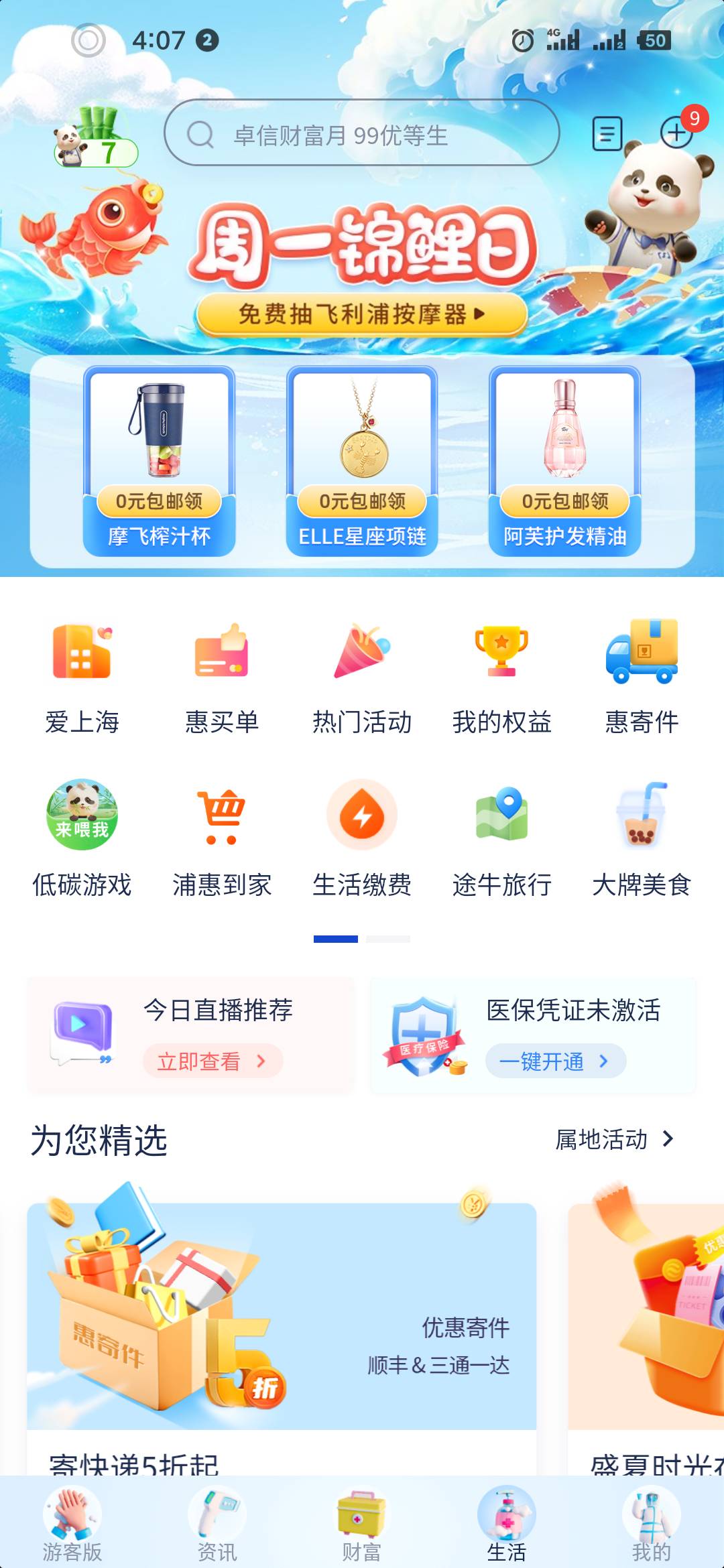Switch to the 财富 tab
The image size is (724, 1568).
pyautogui.click(x=362, y=1524)
